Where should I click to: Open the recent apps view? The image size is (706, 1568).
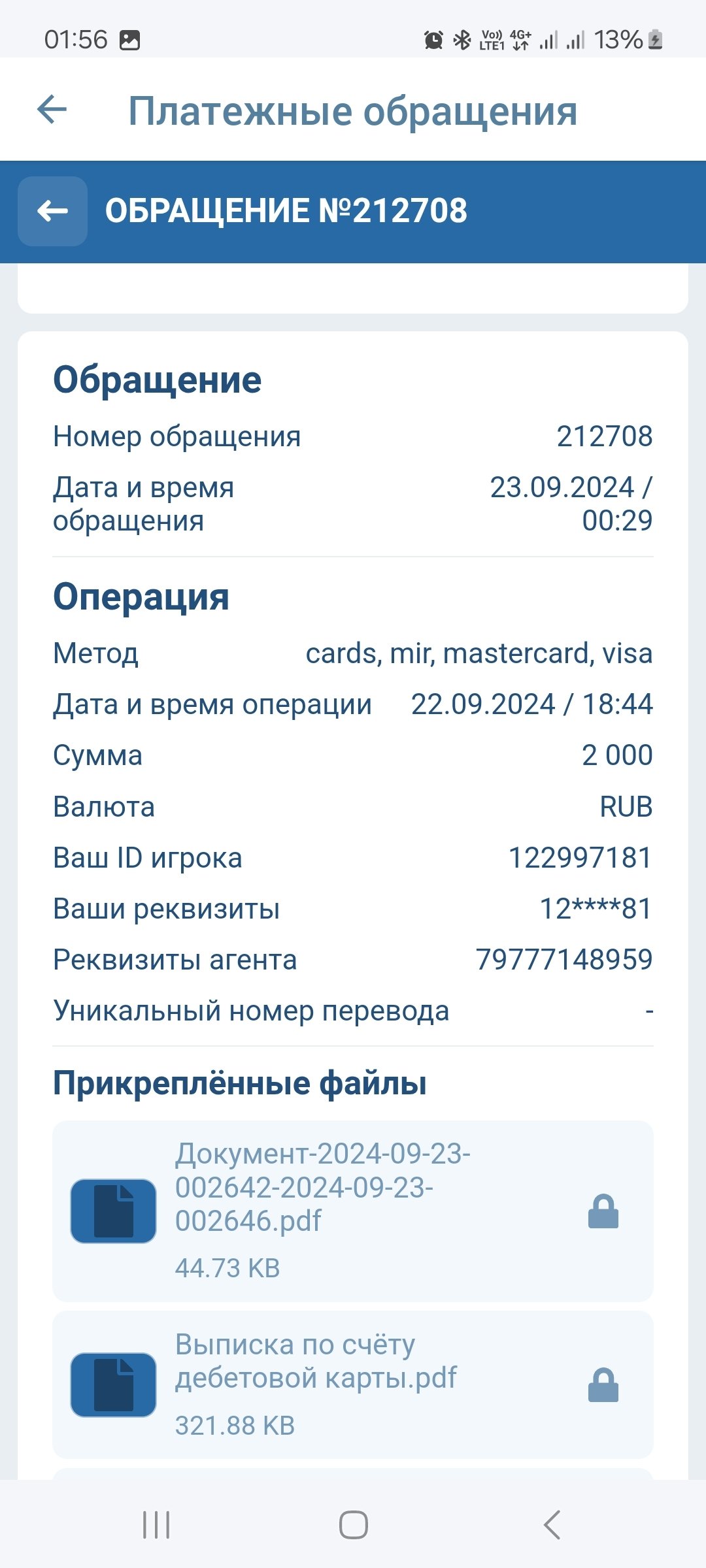click(x=156, y=1525)
